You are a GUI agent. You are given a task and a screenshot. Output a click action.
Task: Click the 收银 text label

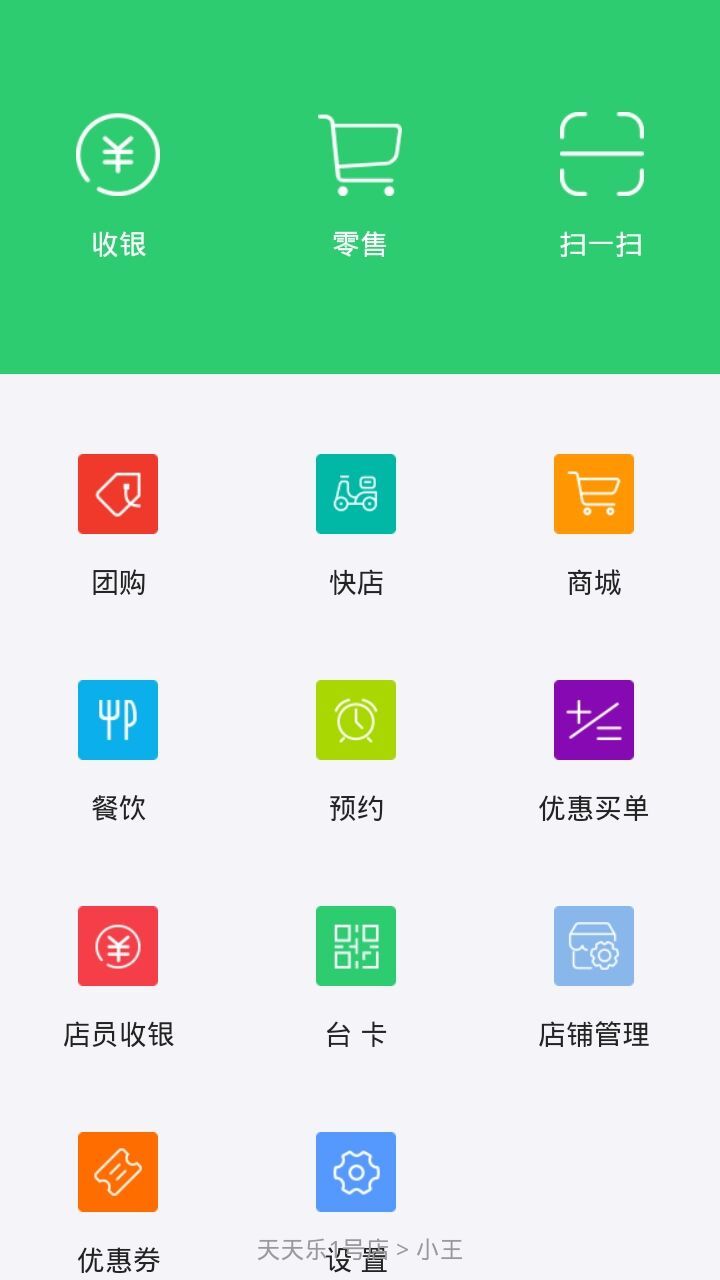click(117, 244)
